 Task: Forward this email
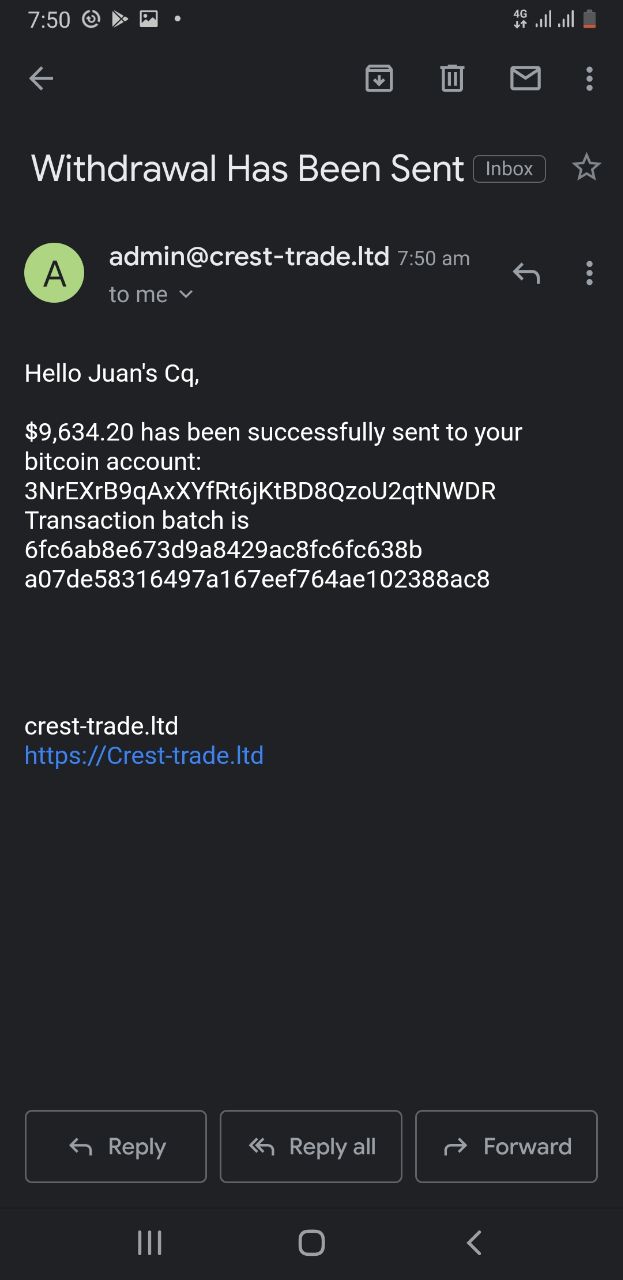[506, 1147]
